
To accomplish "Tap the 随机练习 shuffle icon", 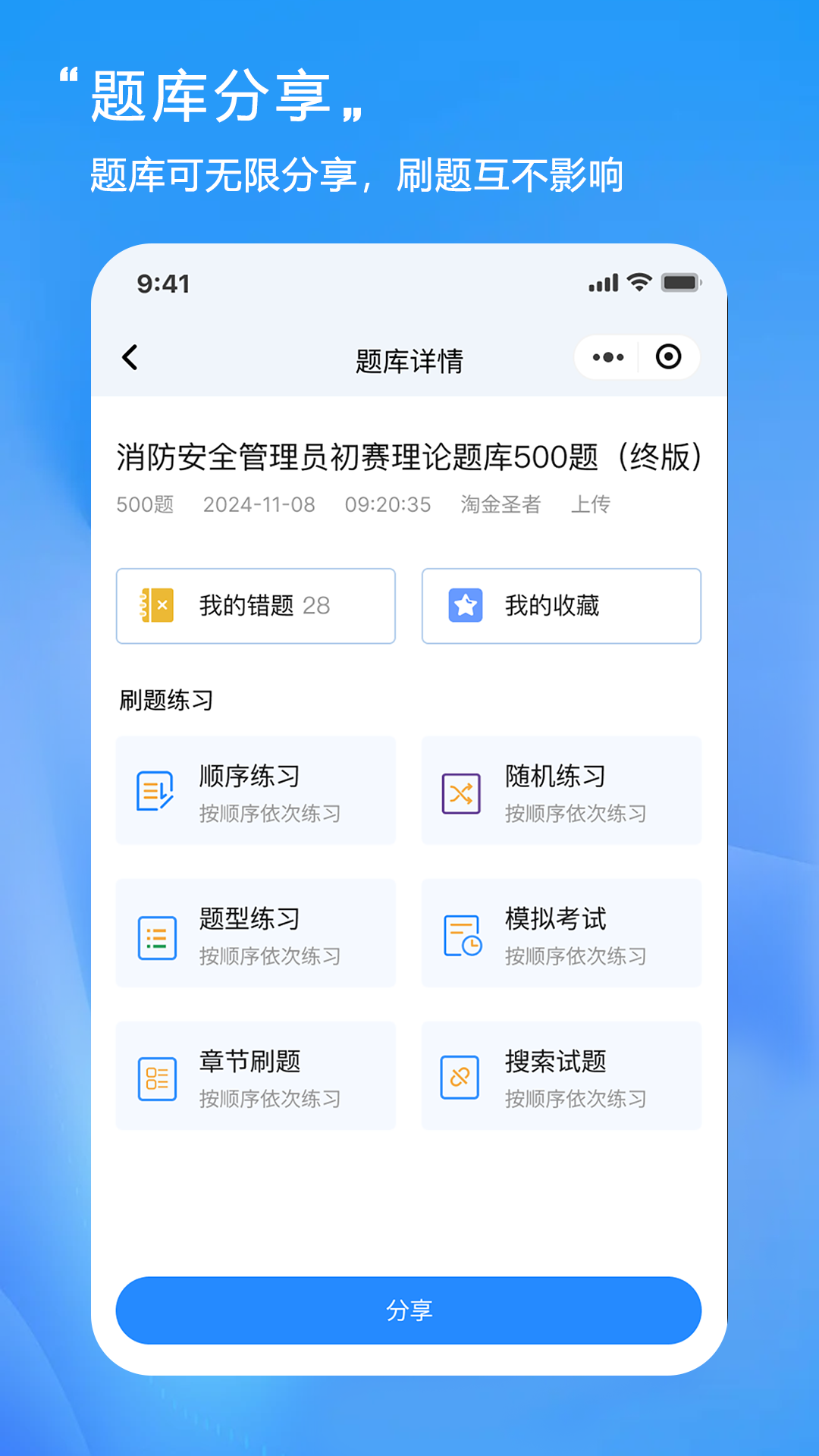I will tap(460, 794).
